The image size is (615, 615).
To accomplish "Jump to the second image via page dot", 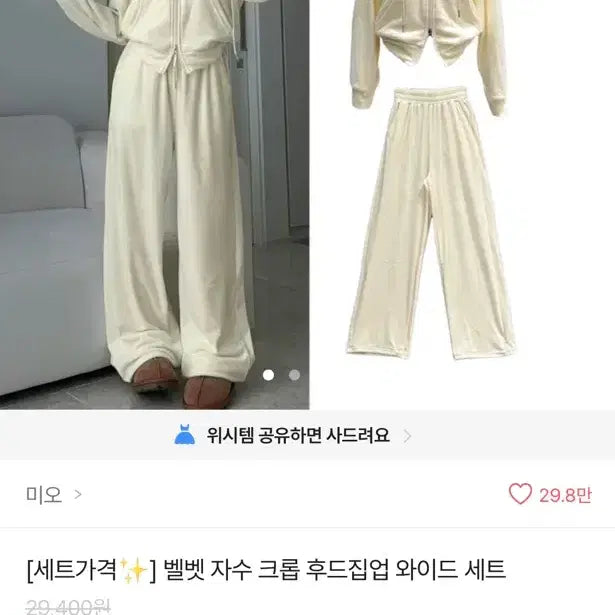I will 294,375.
